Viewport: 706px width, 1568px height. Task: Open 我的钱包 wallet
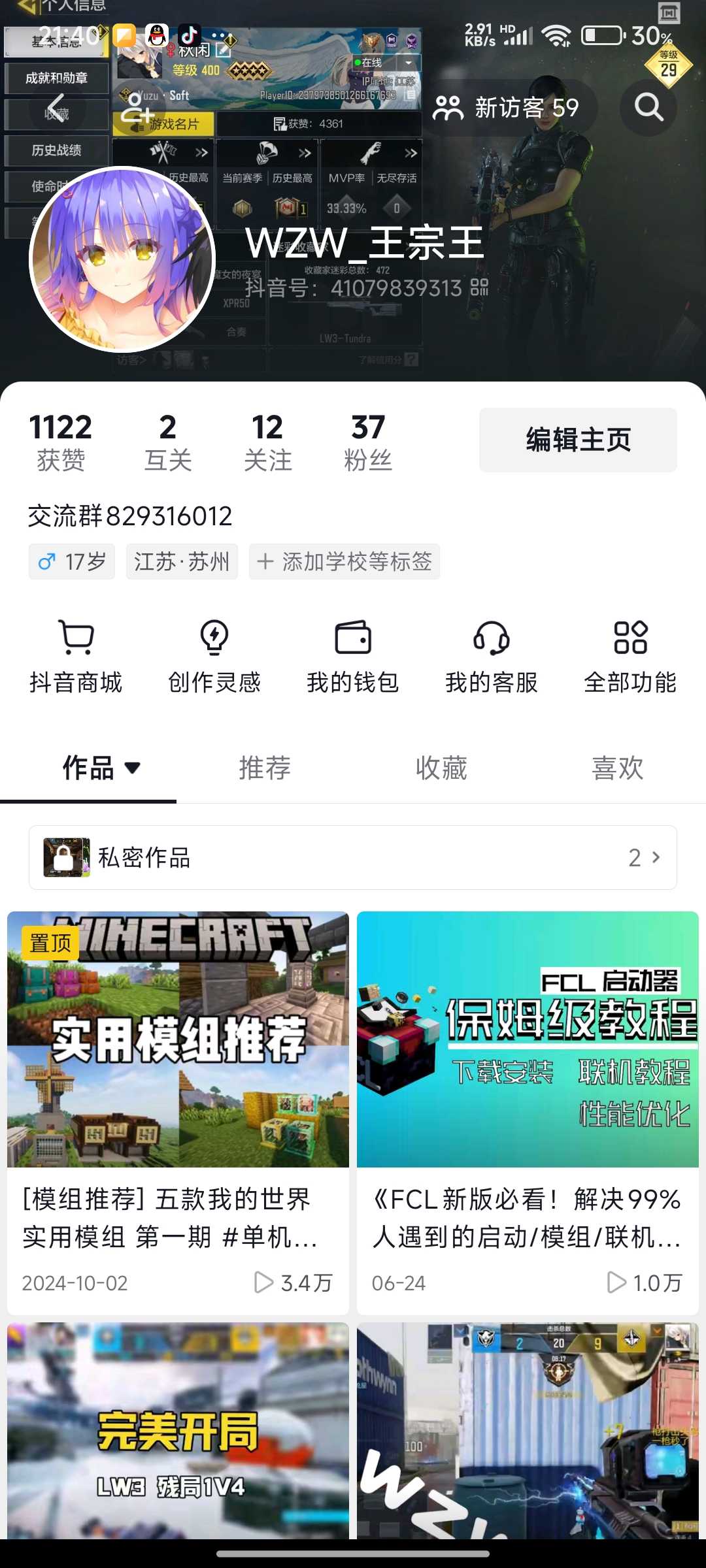point(353,657)
